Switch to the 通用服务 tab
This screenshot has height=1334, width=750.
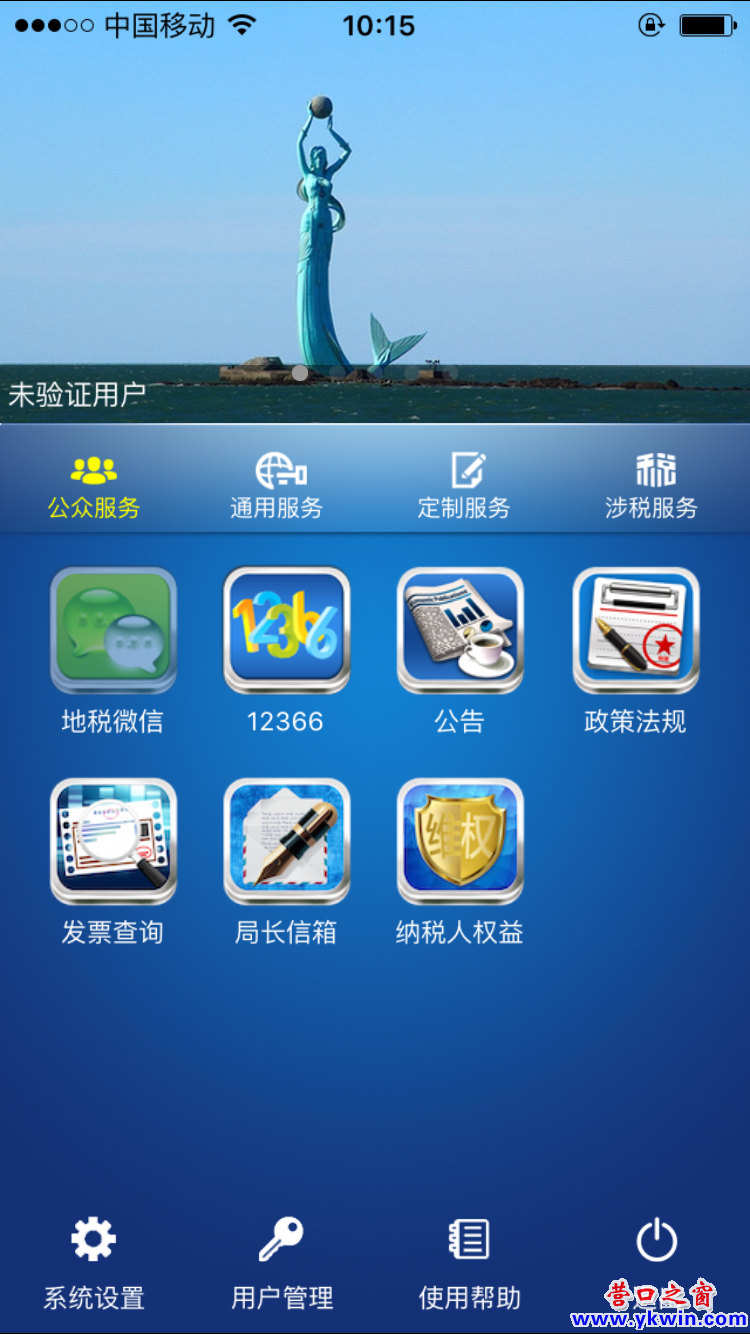tap(277, 487)
